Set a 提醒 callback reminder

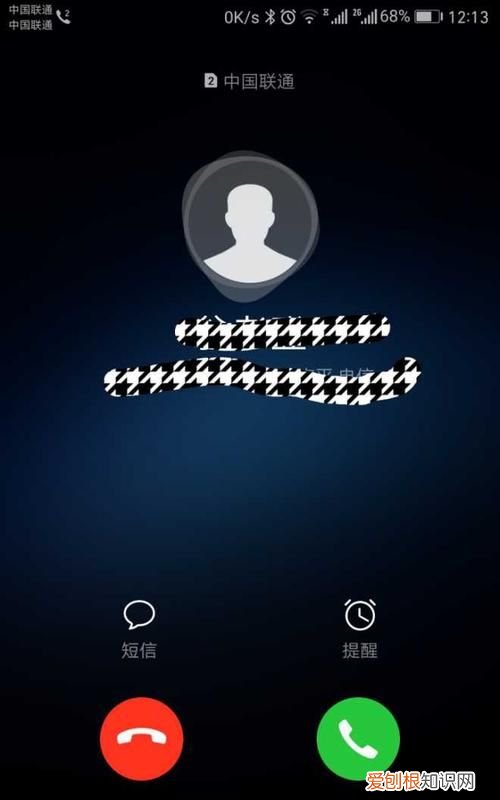coord(360,629)
